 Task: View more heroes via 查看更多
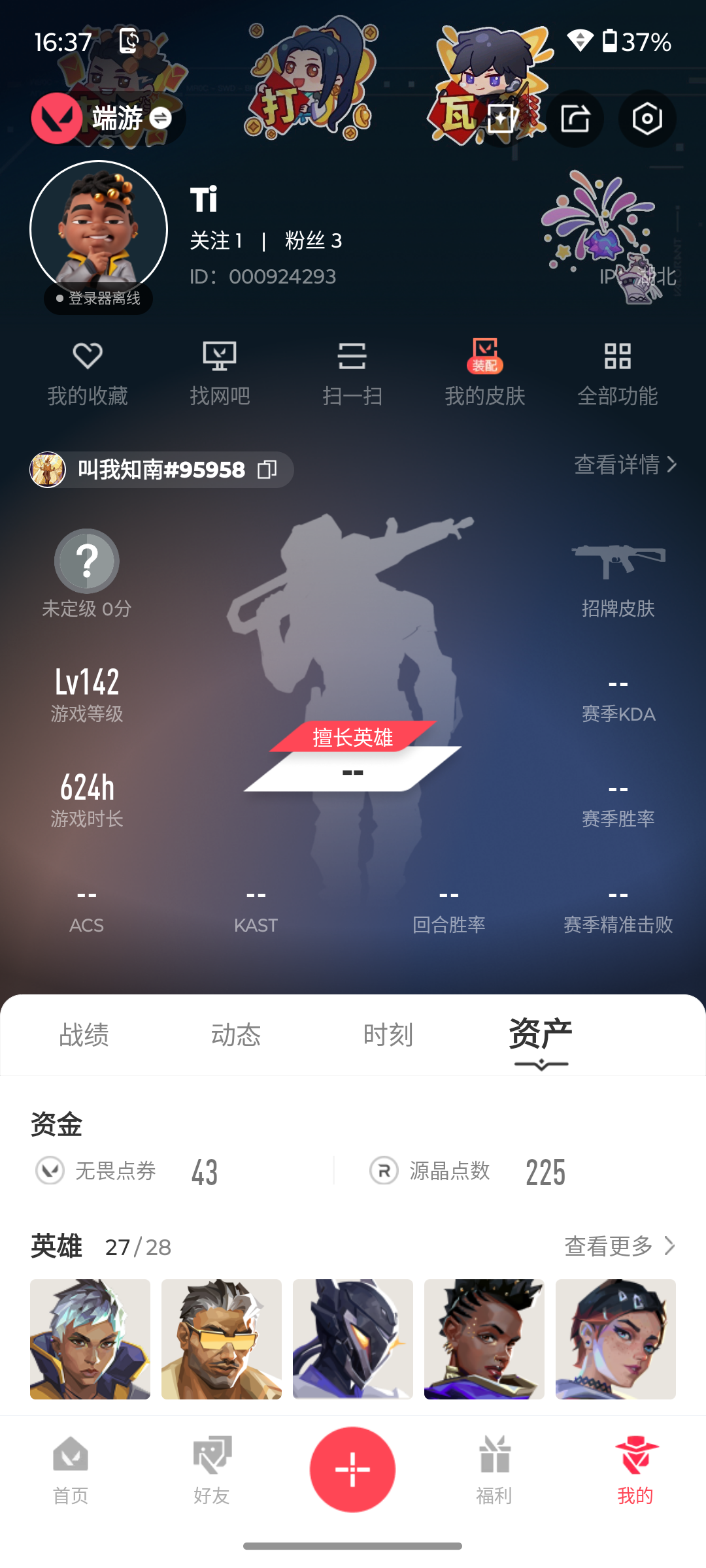click(618, 1246)
